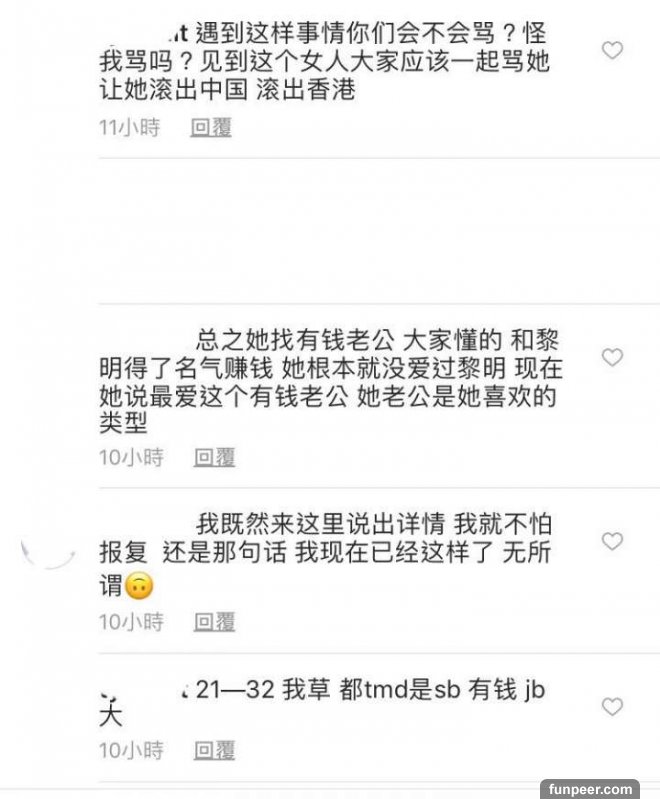Image resolution: width=660 pixels, height=799 pixels.
Task: Like the comment starting with 21—32
Action: tap(612, 707)
